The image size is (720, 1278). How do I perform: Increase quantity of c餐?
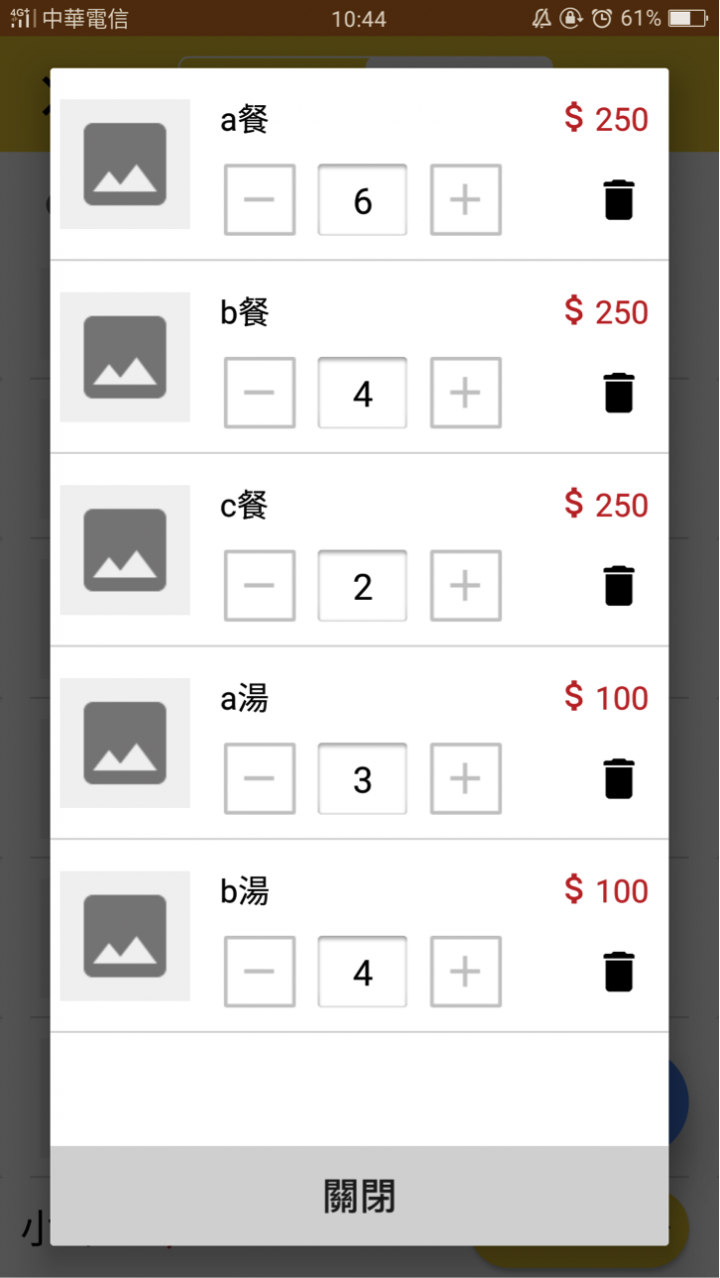[465, 586]
